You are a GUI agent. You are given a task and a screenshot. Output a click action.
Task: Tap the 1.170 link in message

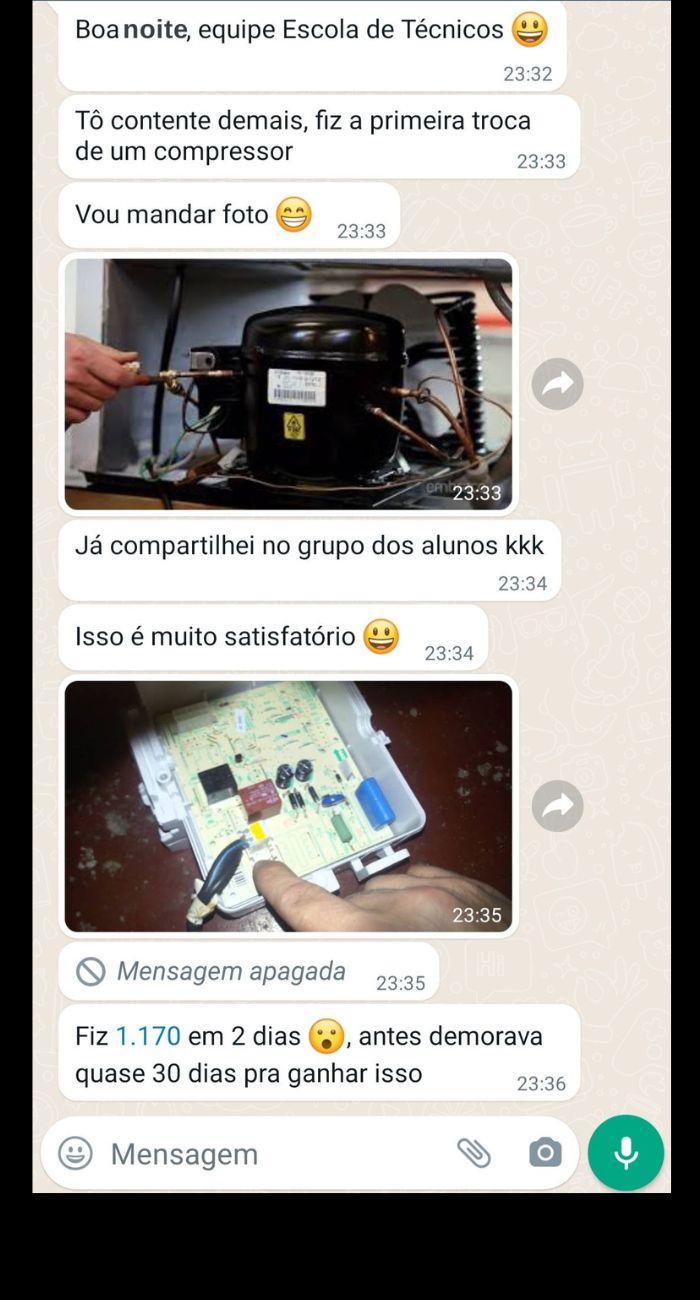(148, 1036)
